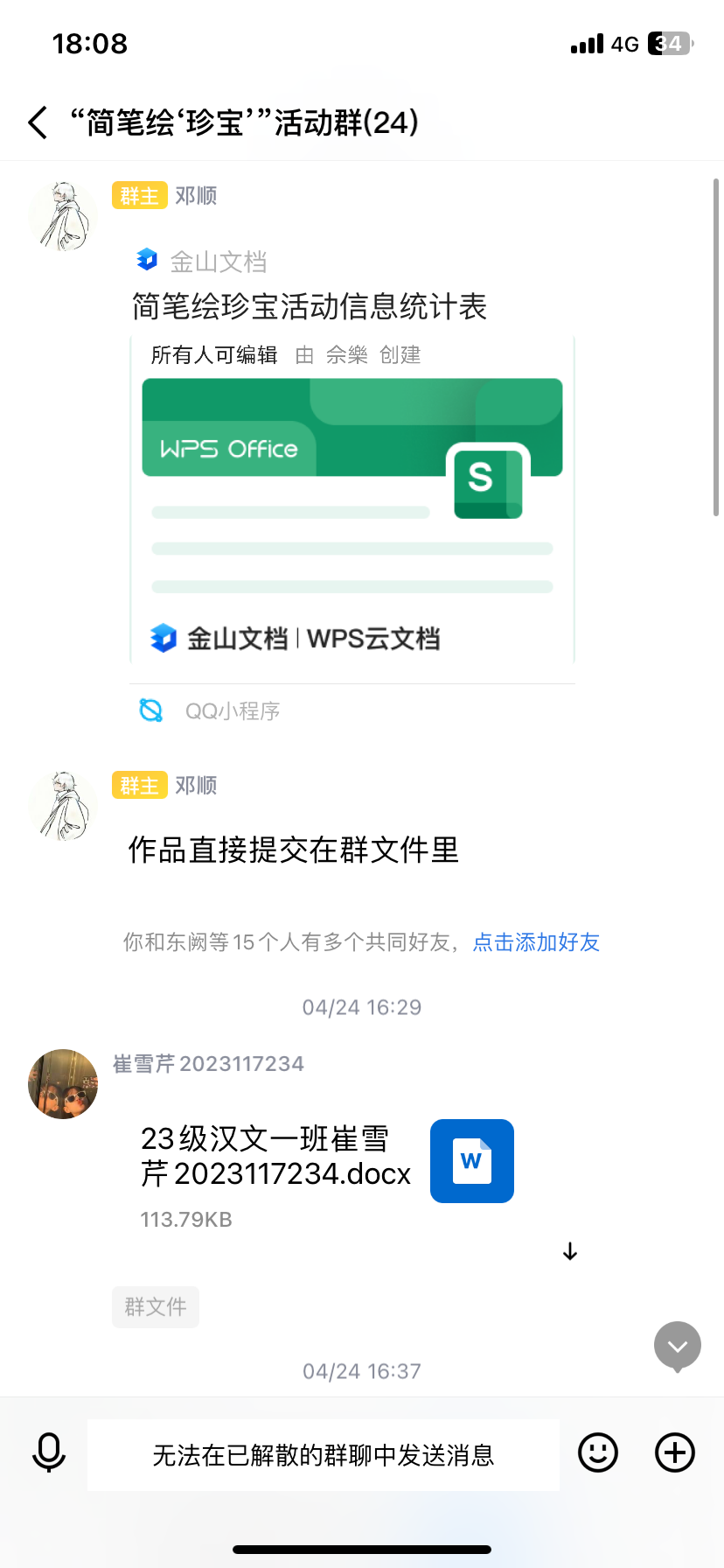The height and width of the screenshot is (1568, 724).
Task: Open 简笔绘珍宝活动信息统计表 document card
Action: coord(352,490)
